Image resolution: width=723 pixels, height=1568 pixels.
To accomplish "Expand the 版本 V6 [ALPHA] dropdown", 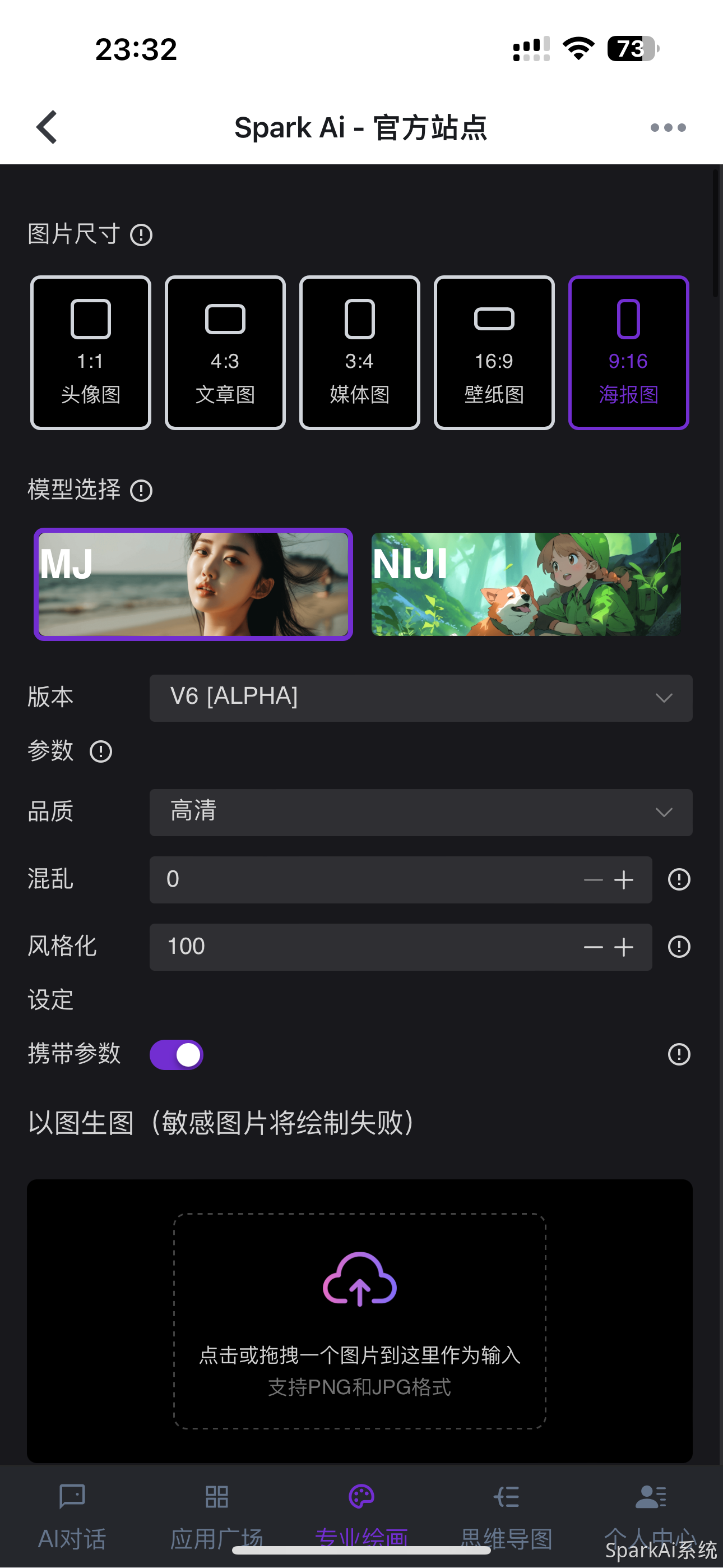I will click(420, 698).
